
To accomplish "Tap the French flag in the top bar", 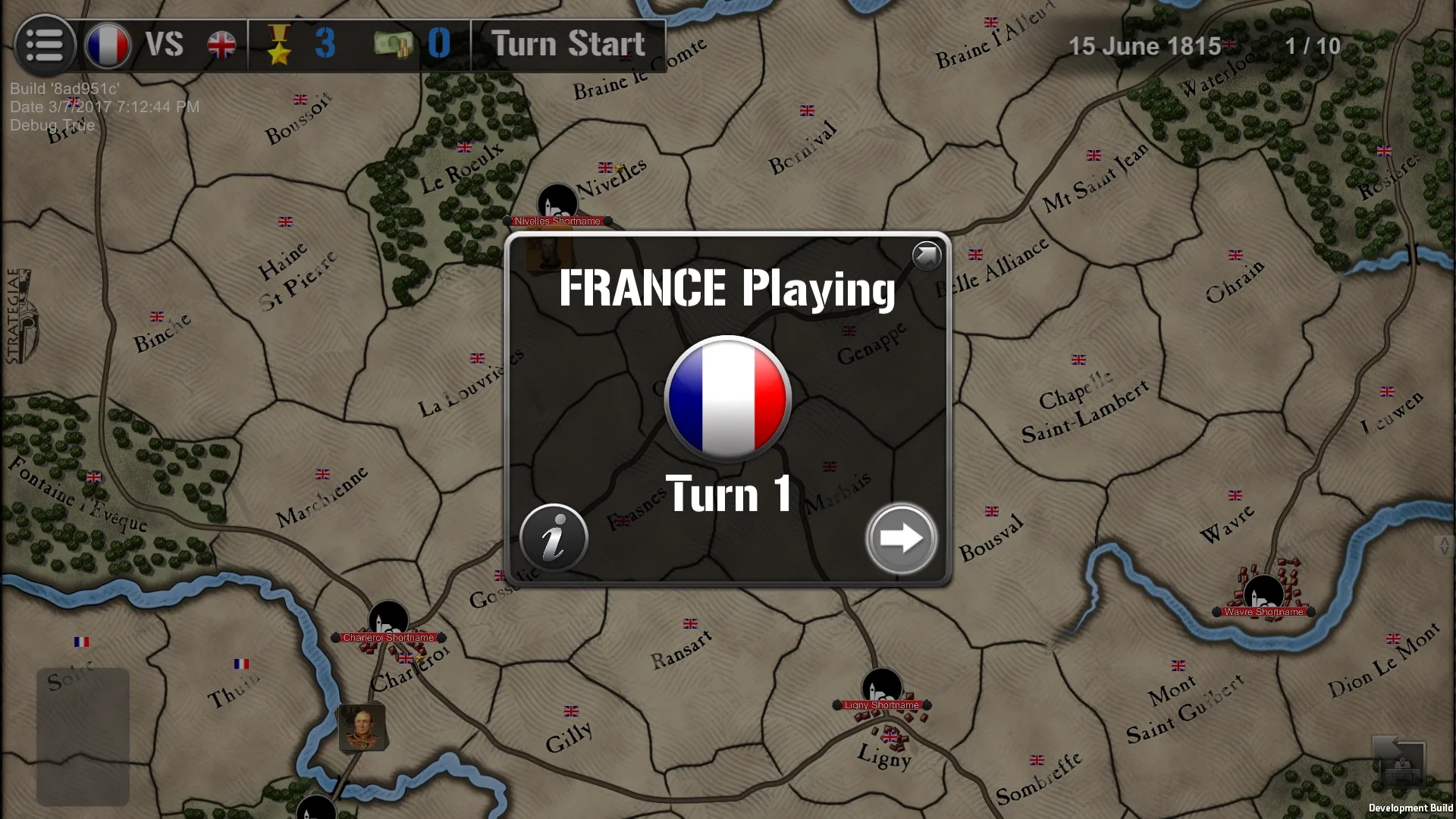I will (108, 45).
